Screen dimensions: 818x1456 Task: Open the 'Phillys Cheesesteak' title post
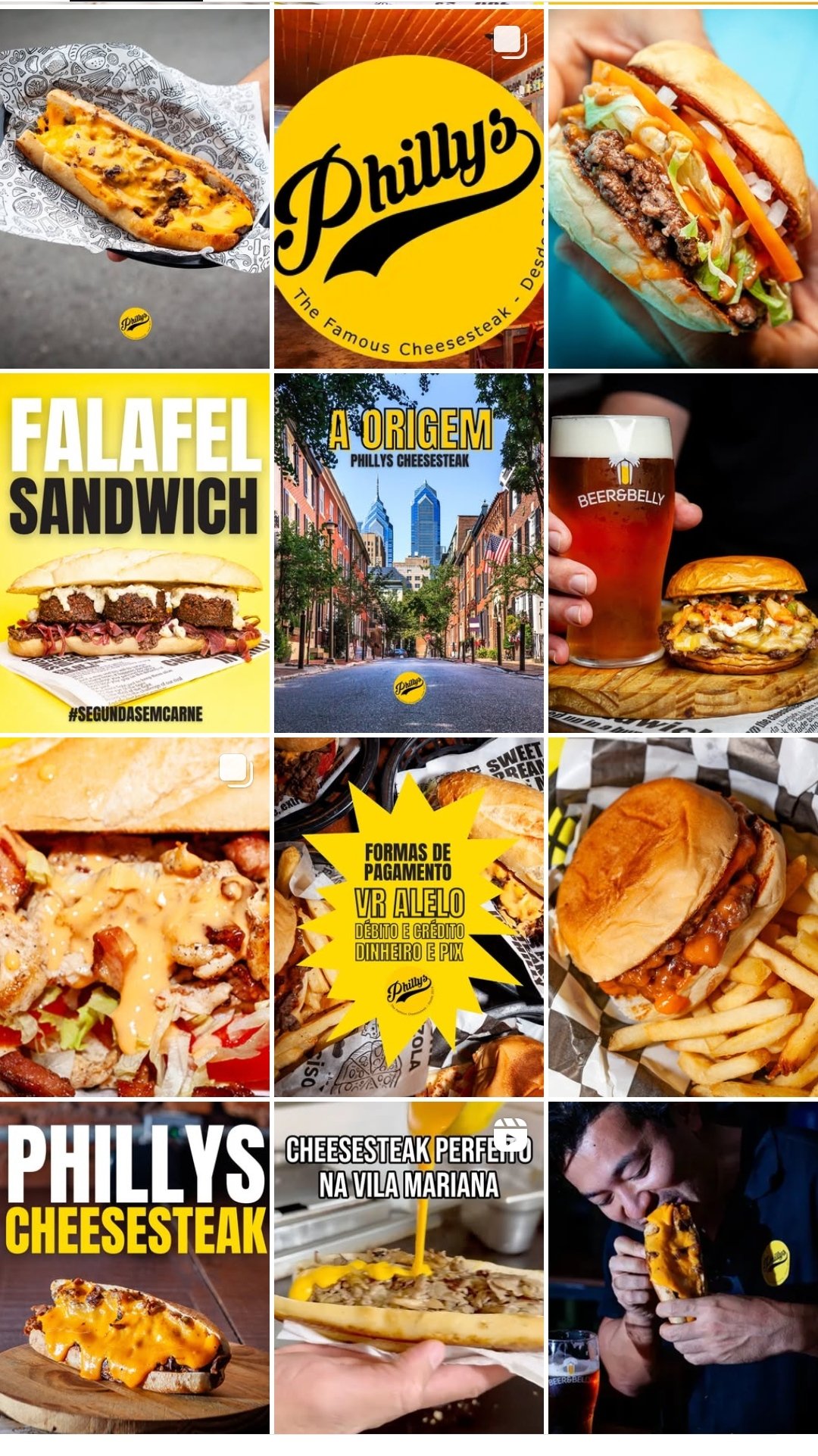(x=135, y=1267)
